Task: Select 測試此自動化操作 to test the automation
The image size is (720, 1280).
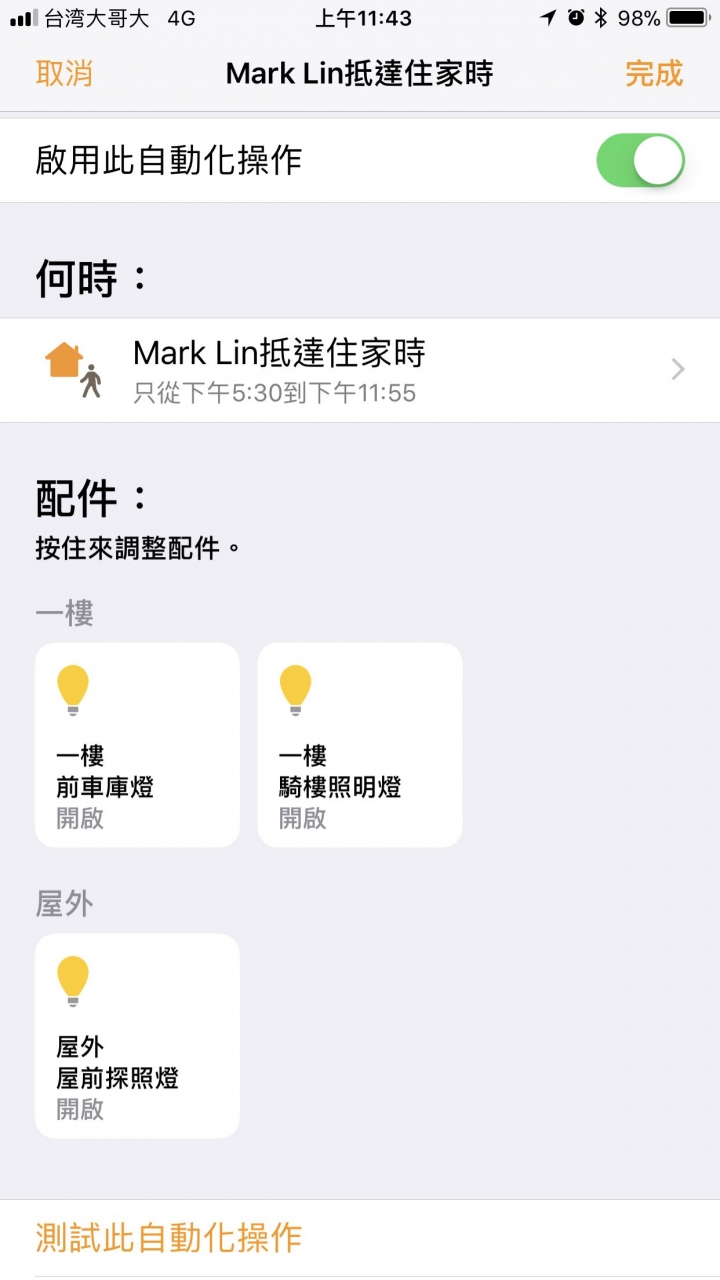Action: tap(168, 1237)
